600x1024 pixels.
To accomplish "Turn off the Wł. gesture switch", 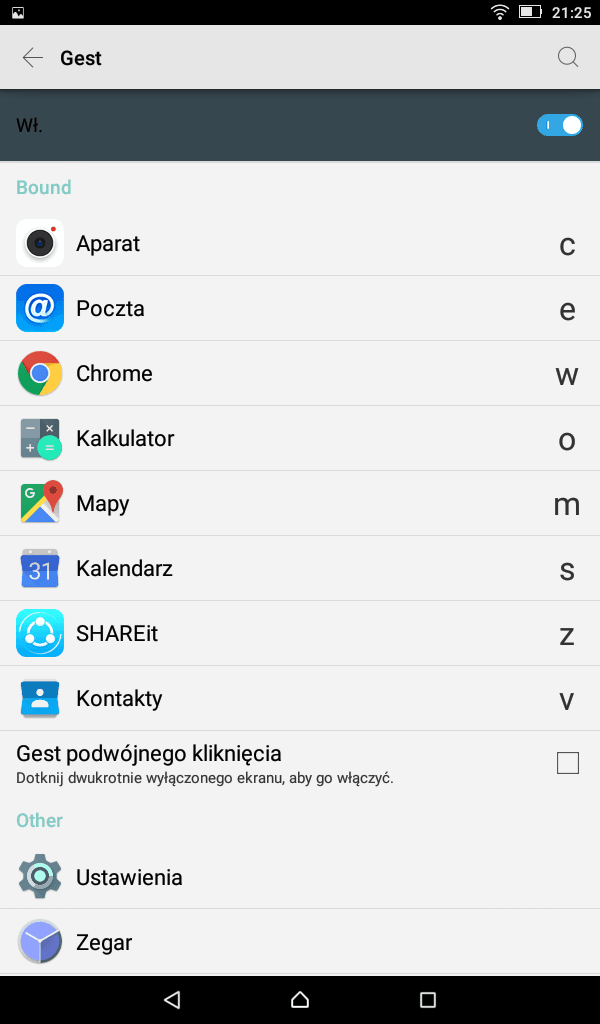I will click(559, 125).
